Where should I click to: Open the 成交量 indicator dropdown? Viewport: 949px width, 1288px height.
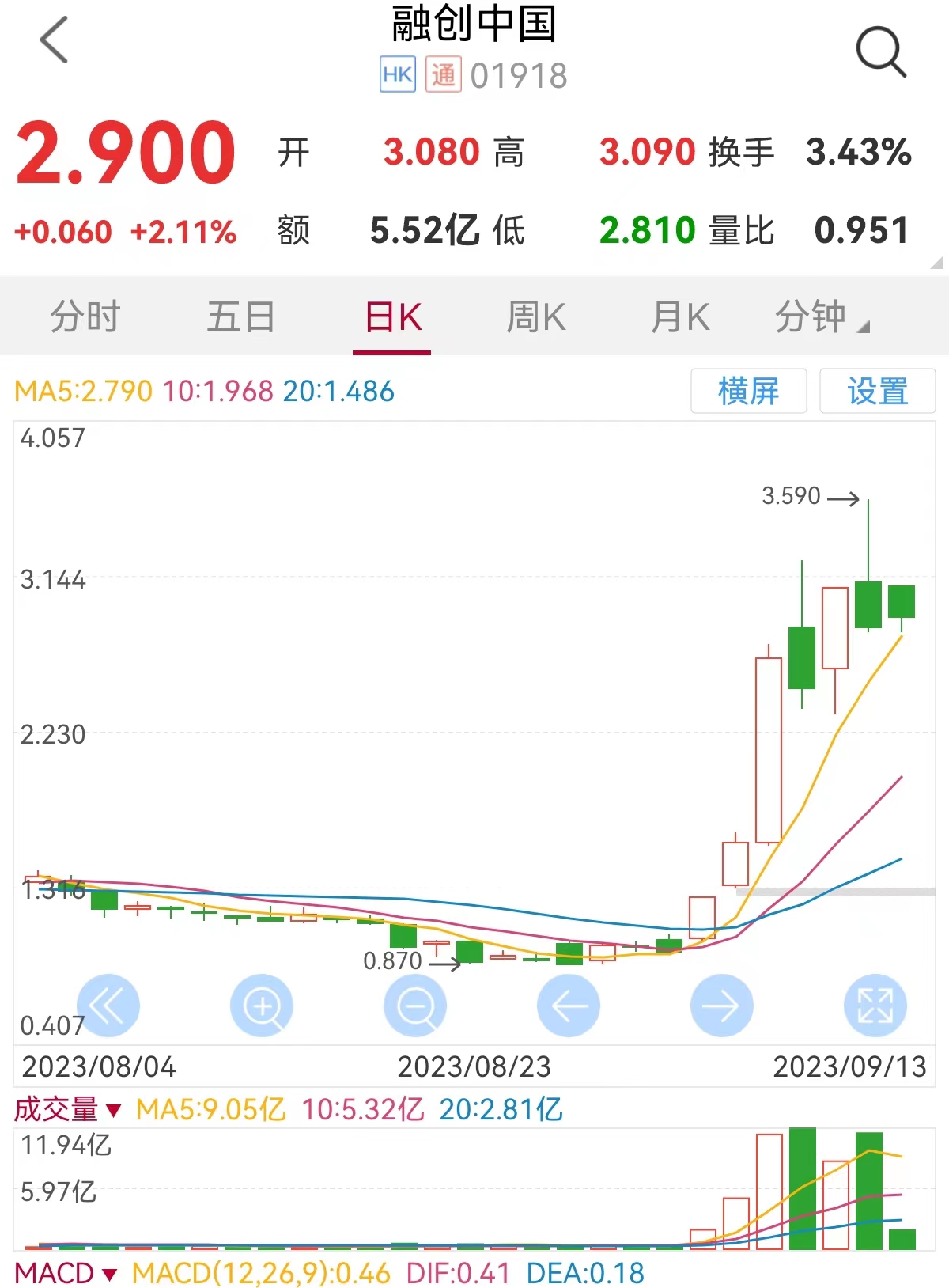coord(68,1110)
